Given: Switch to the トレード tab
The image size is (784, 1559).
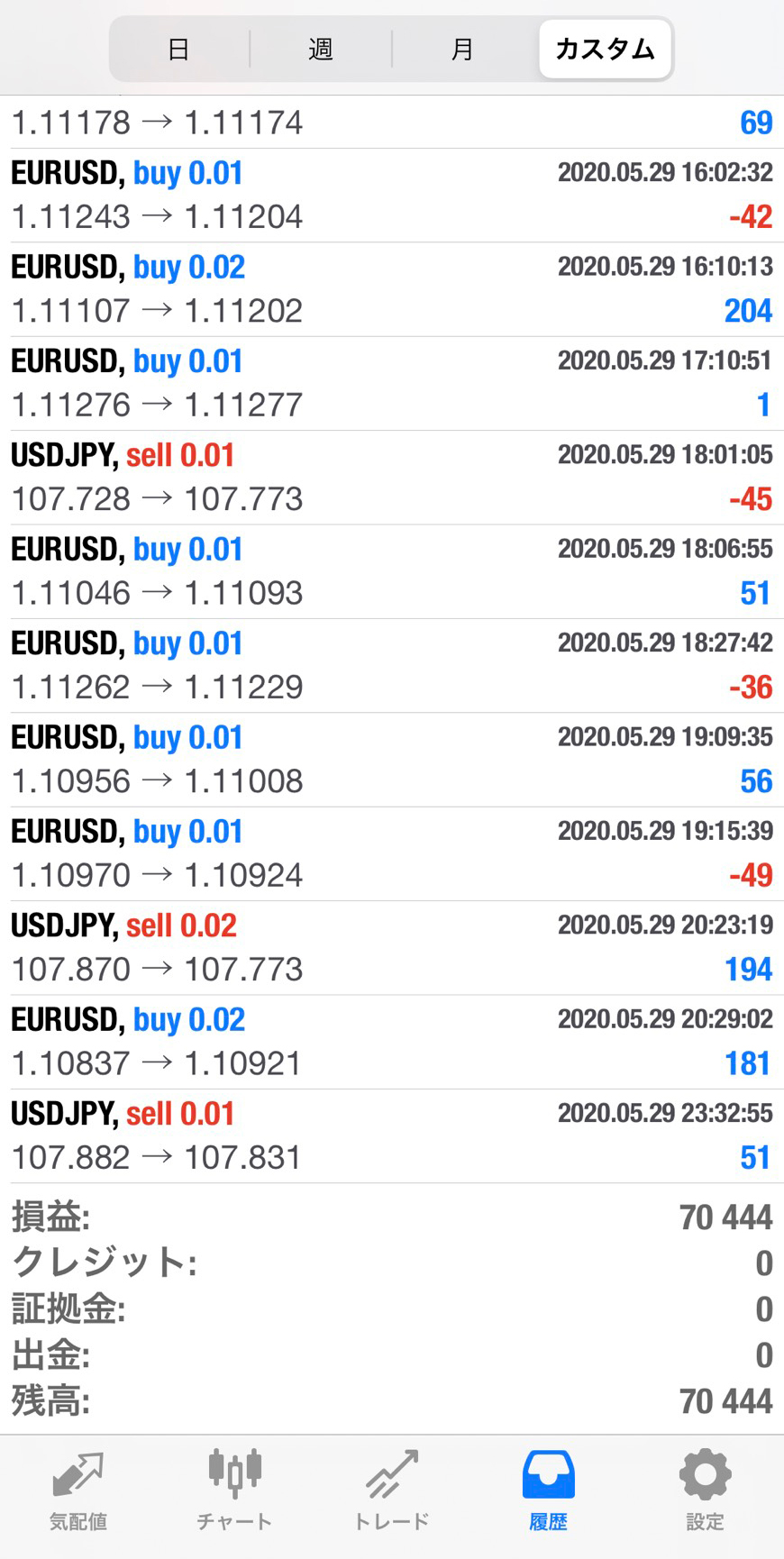Looking at the screenshot, I should tap(391, 1491).
